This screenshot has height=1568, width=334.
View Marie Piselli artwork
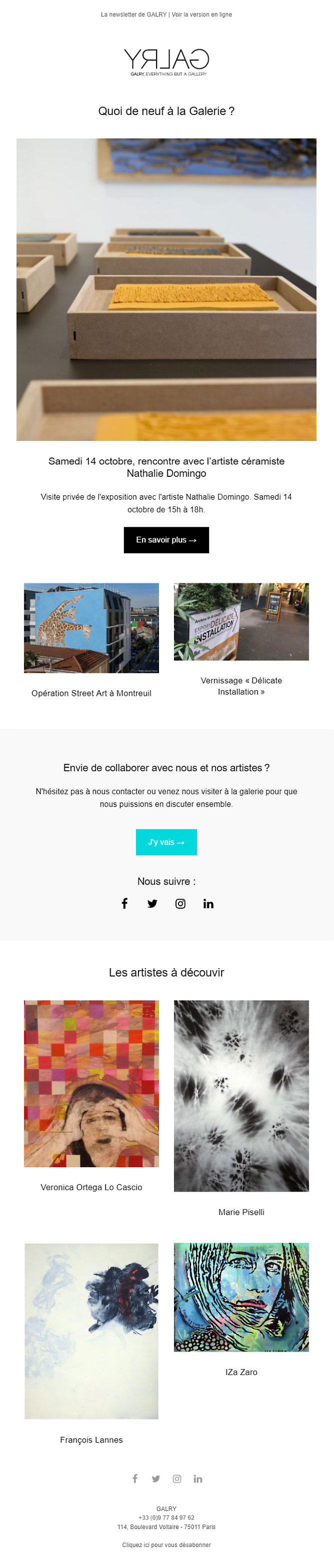(x=241, y=1096)
